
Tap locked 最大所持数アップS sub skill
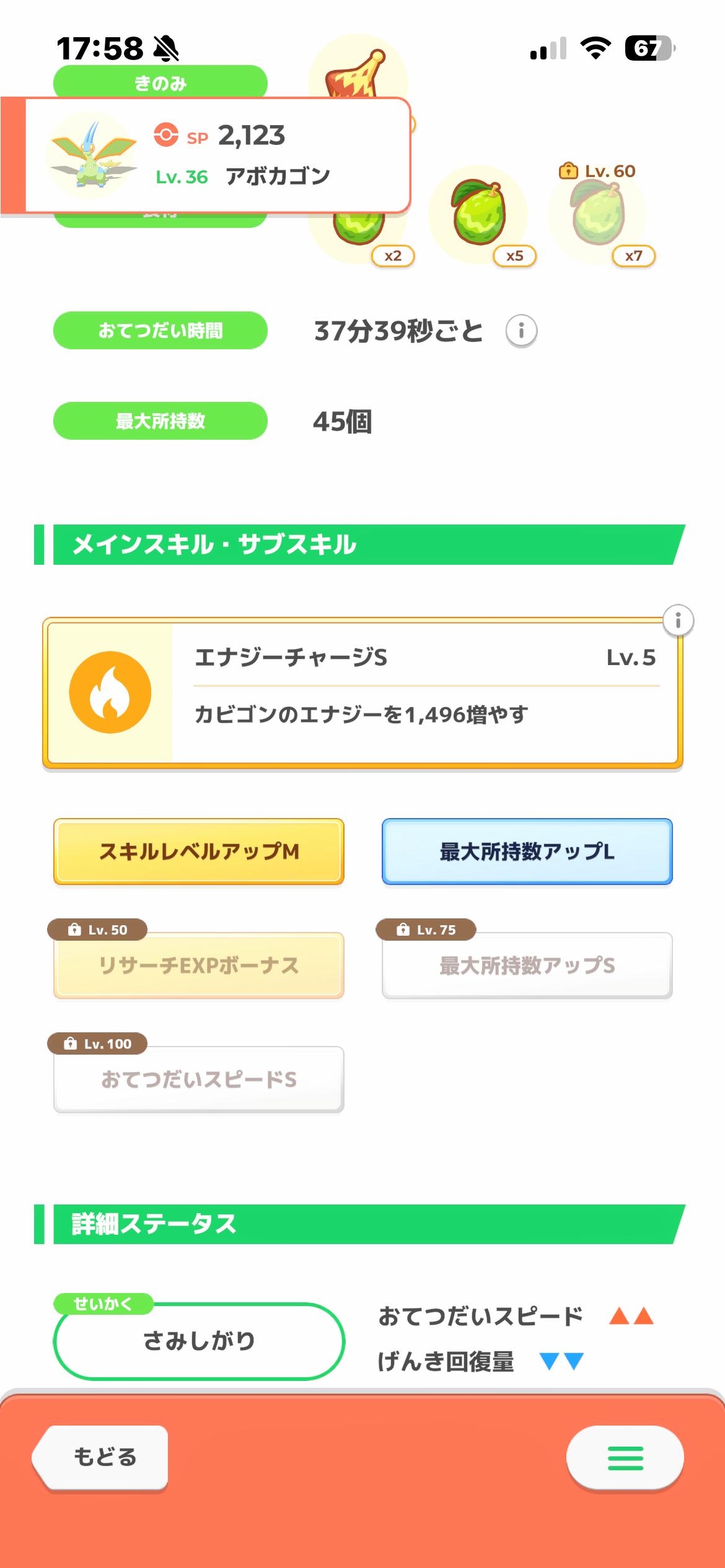pos(527,965)
